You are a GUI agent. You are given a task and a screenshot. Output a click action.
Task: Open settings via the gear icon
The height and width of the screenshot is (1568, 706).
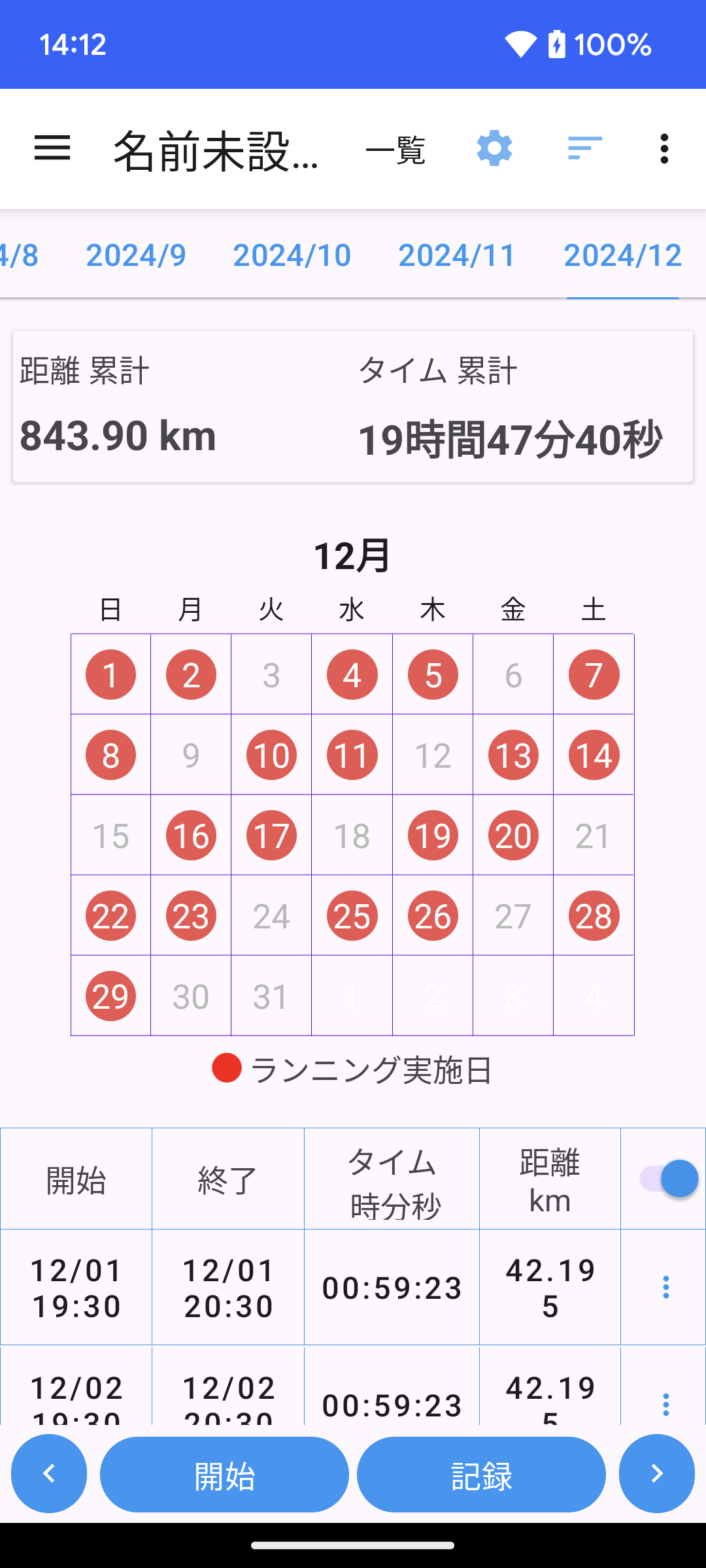click(x=495, y=149)
